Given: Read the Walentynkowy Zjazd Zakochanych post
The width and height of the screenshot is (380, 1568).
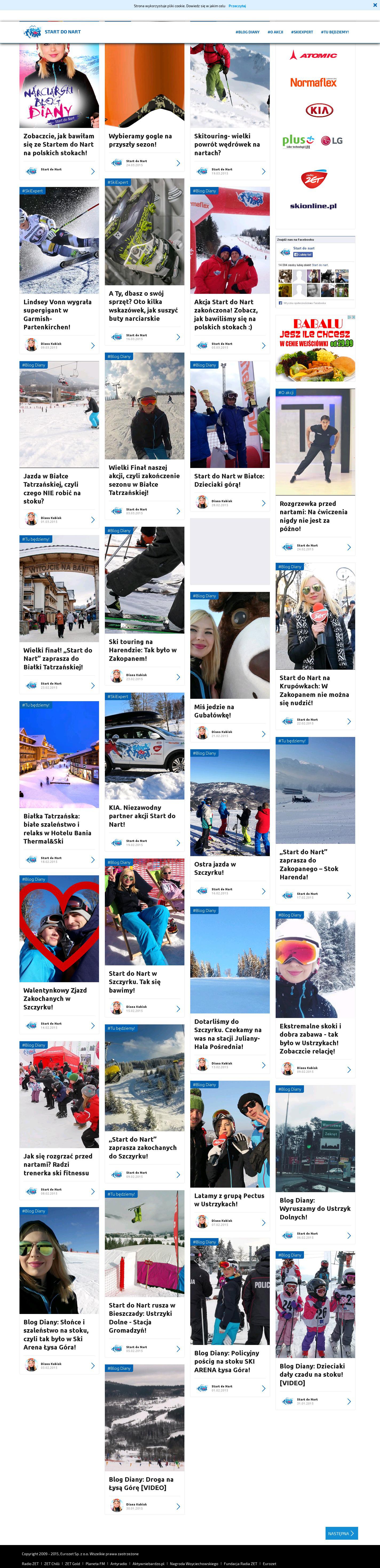Looking at the screenshot, I should click(x=55, y=998).
